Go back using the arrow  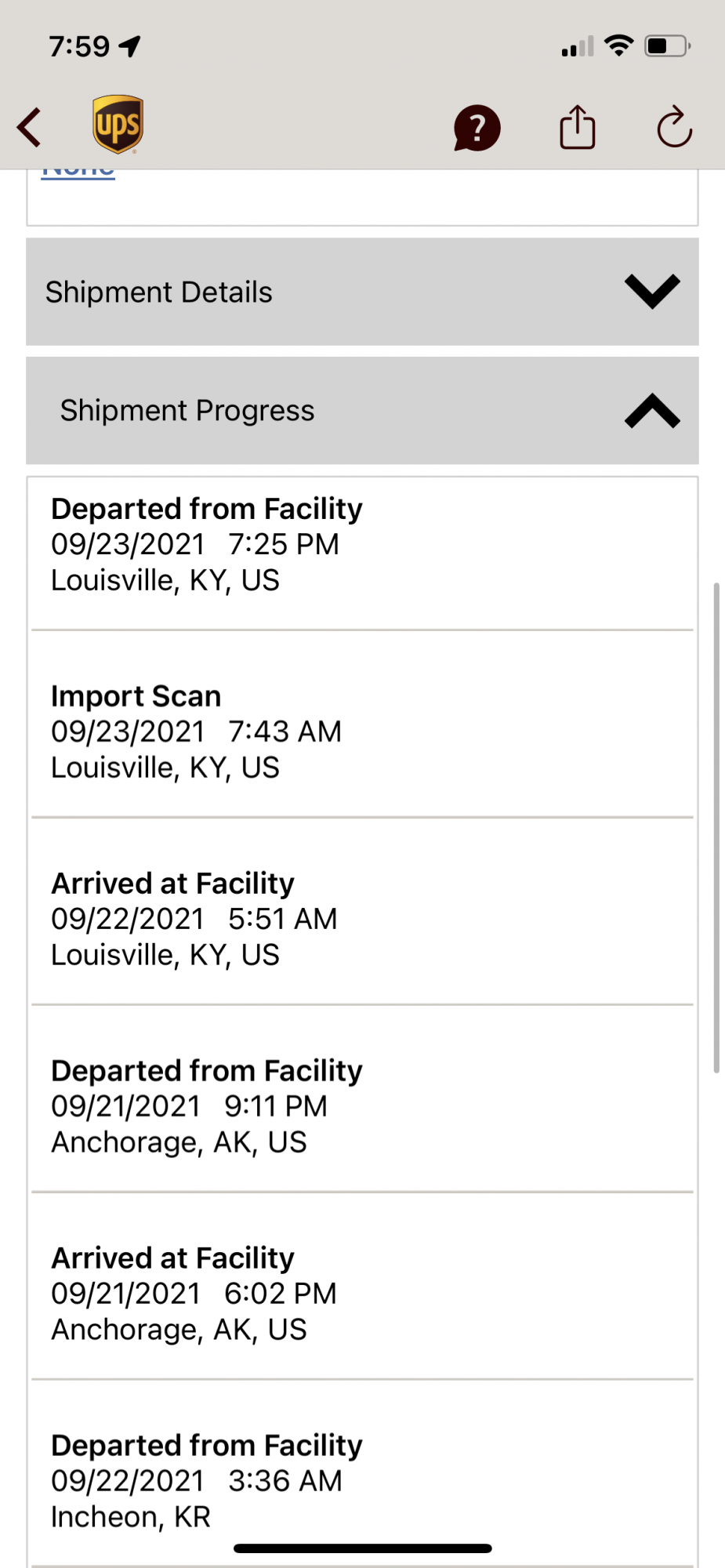30,127
